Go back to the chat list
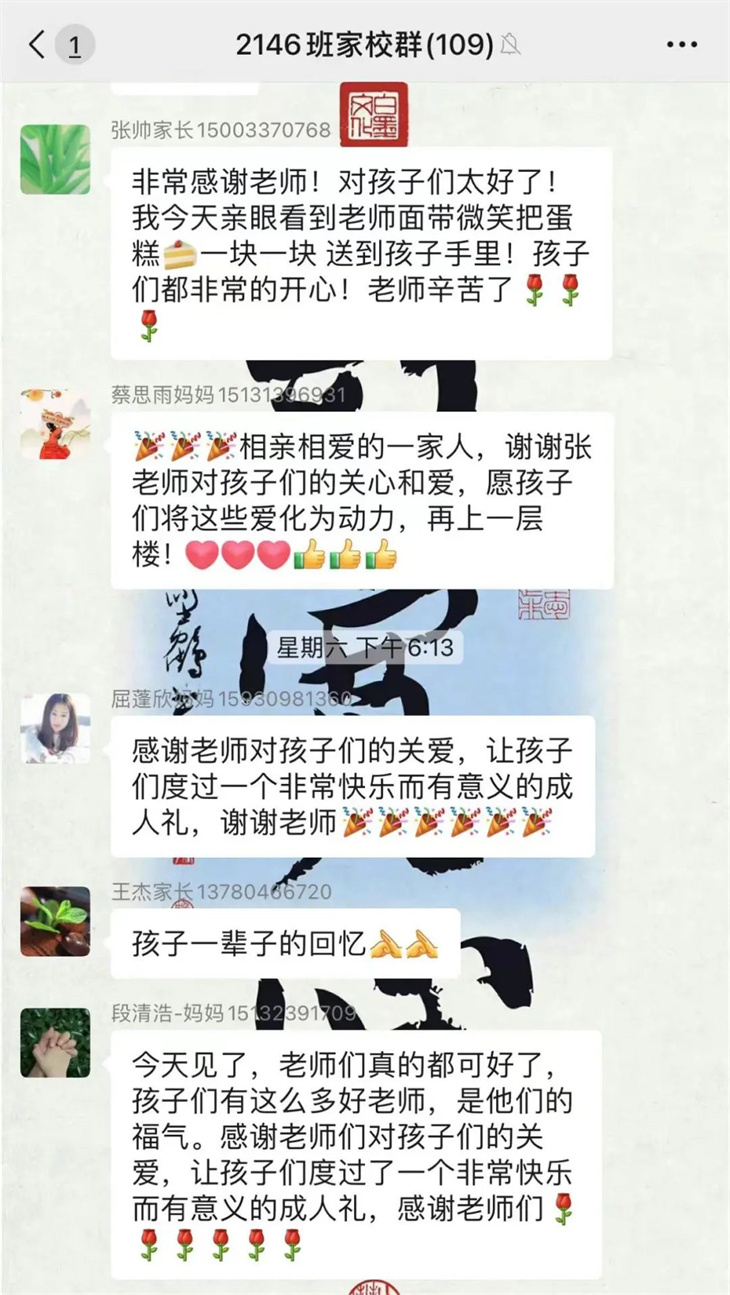 pos(38,44)
